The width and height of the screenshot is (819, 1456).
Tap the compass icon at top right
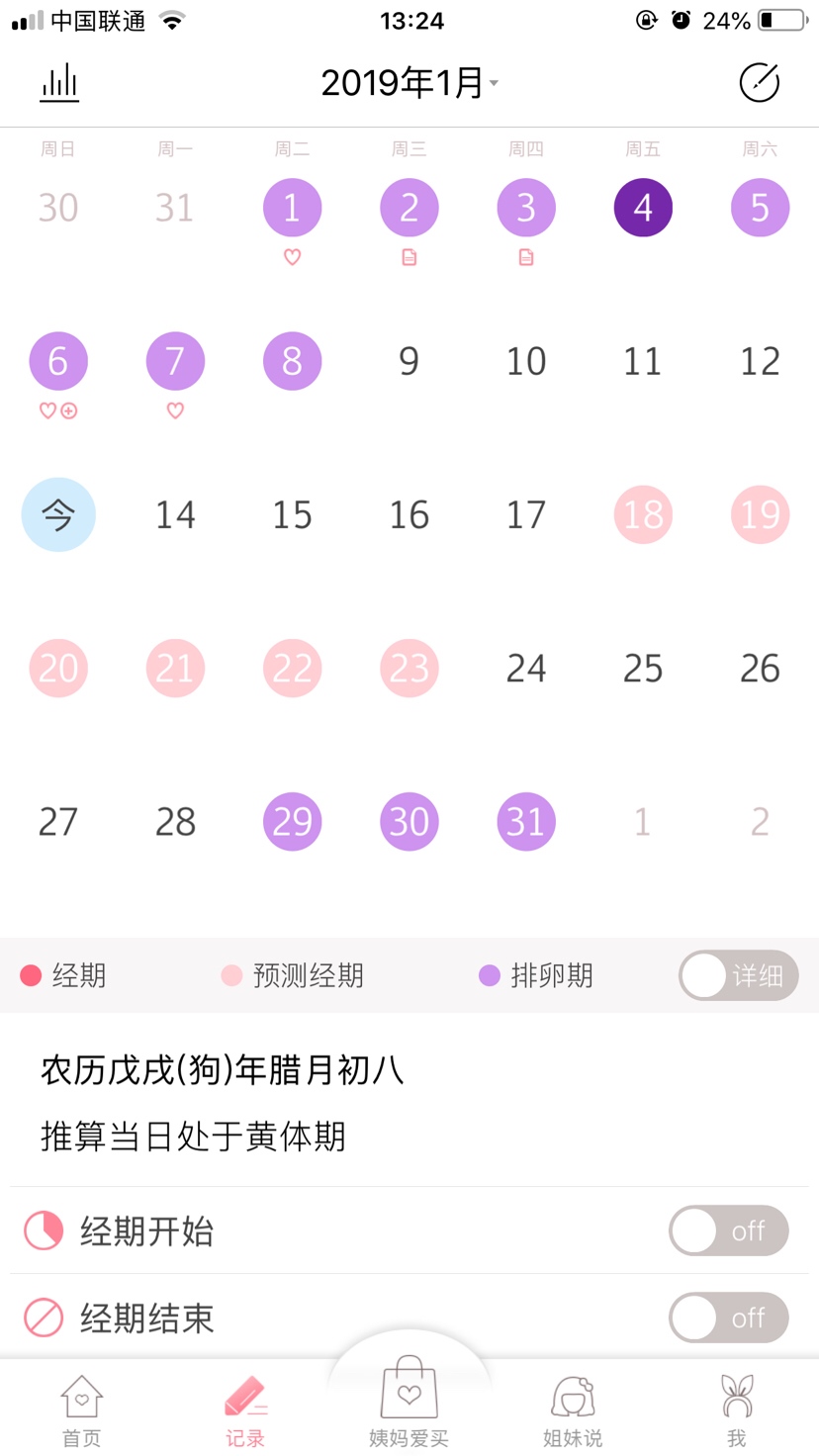(759, 82)
